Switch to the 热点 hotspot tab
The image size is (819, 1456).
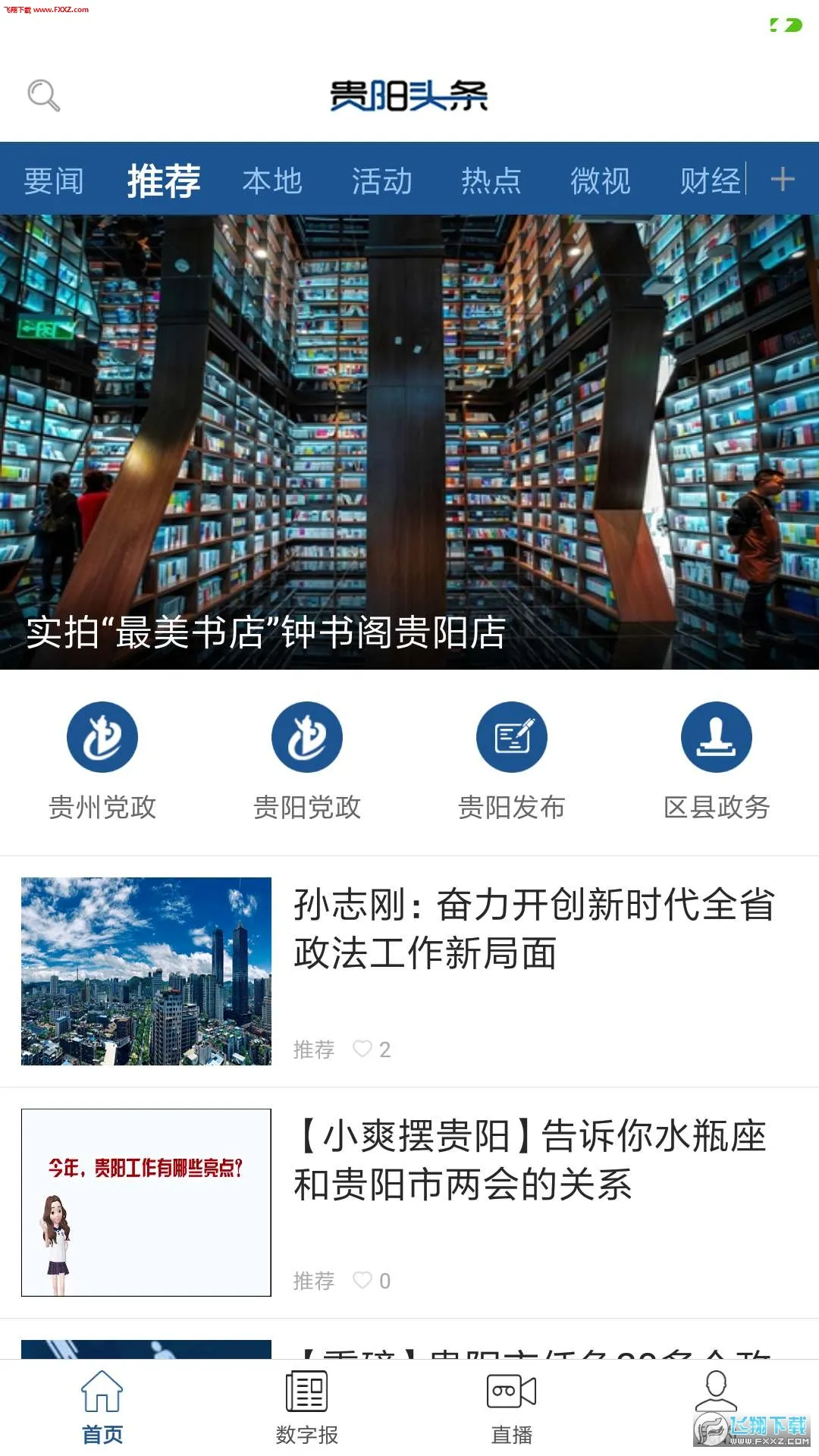(x=491, y=181)
